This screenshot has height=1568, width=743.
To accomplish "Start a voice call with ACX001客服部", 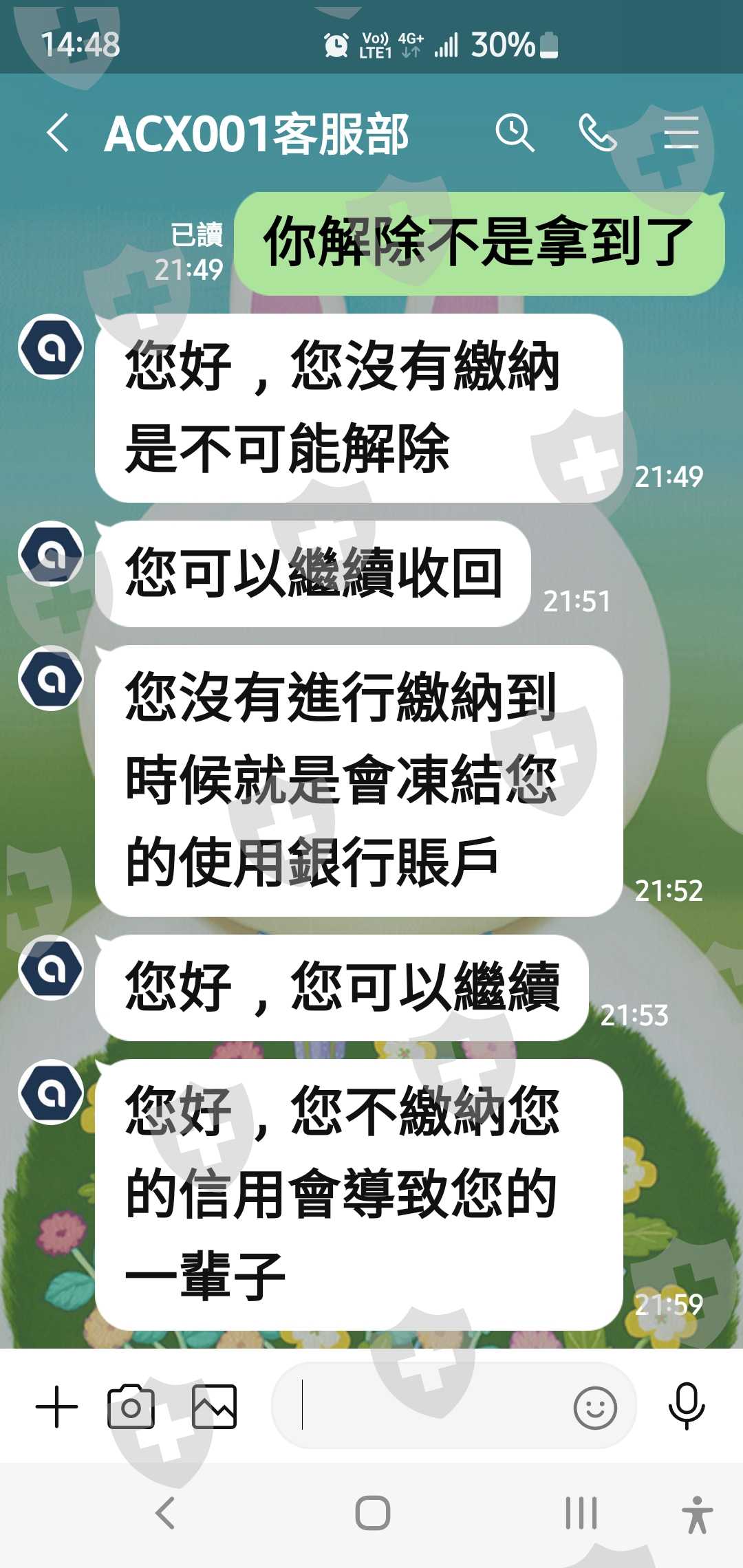I will coord(597,132).
